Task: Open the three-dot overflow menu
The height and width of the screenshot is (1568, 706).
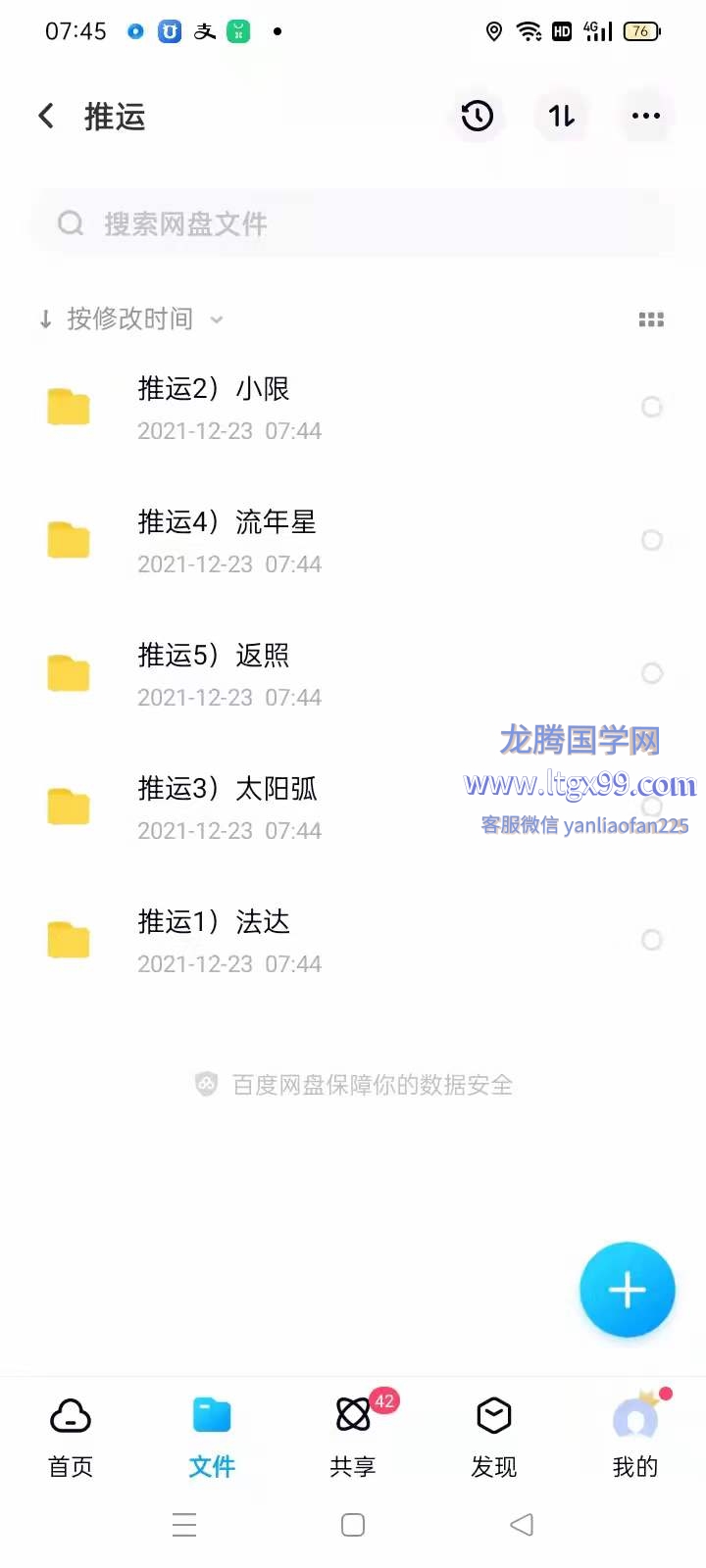Action: tap(646, 117)
